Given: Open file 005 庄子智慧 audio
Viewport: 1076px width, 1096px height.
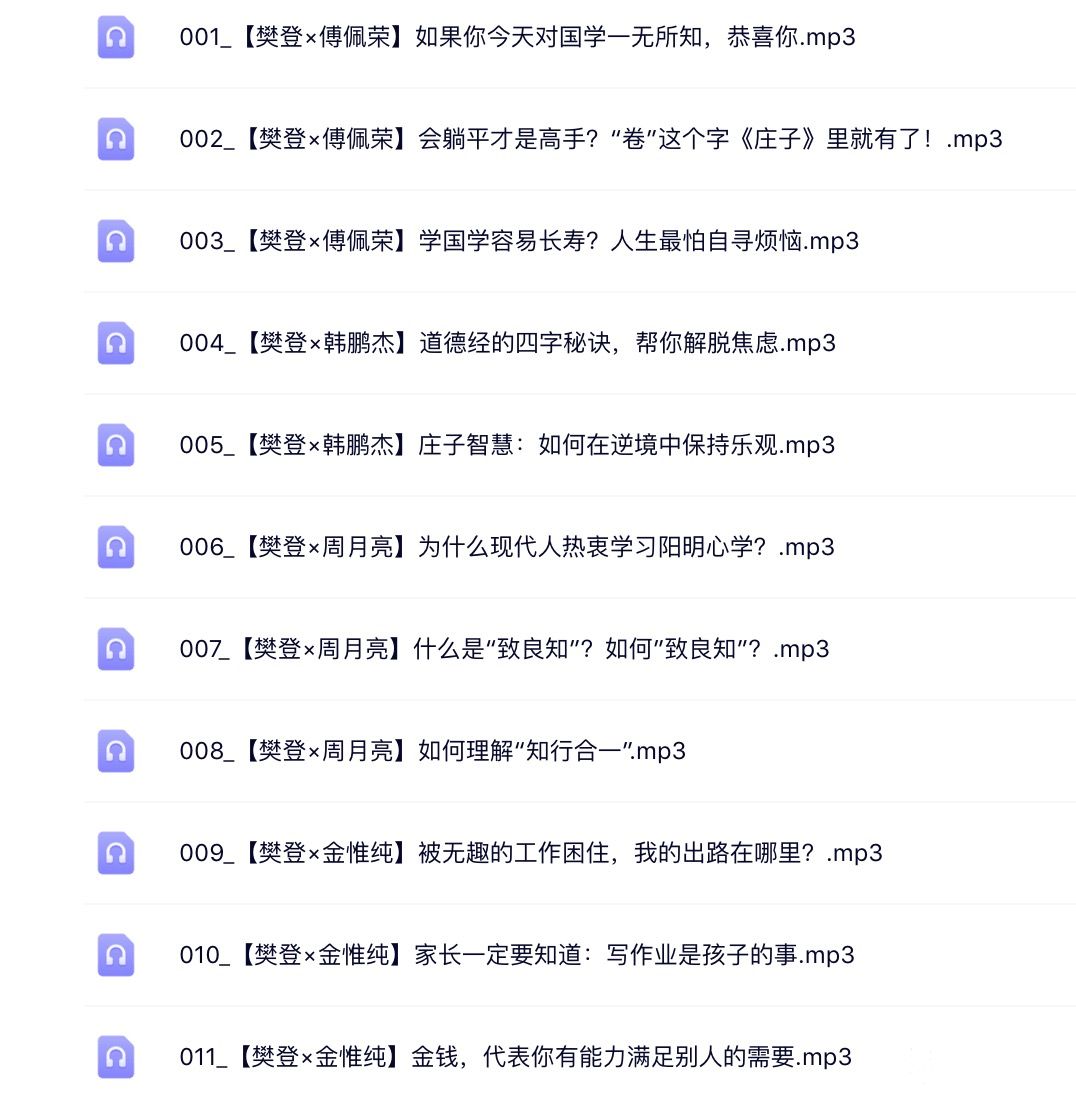Looking at the screenshot, I should click(x=507, y=445).
